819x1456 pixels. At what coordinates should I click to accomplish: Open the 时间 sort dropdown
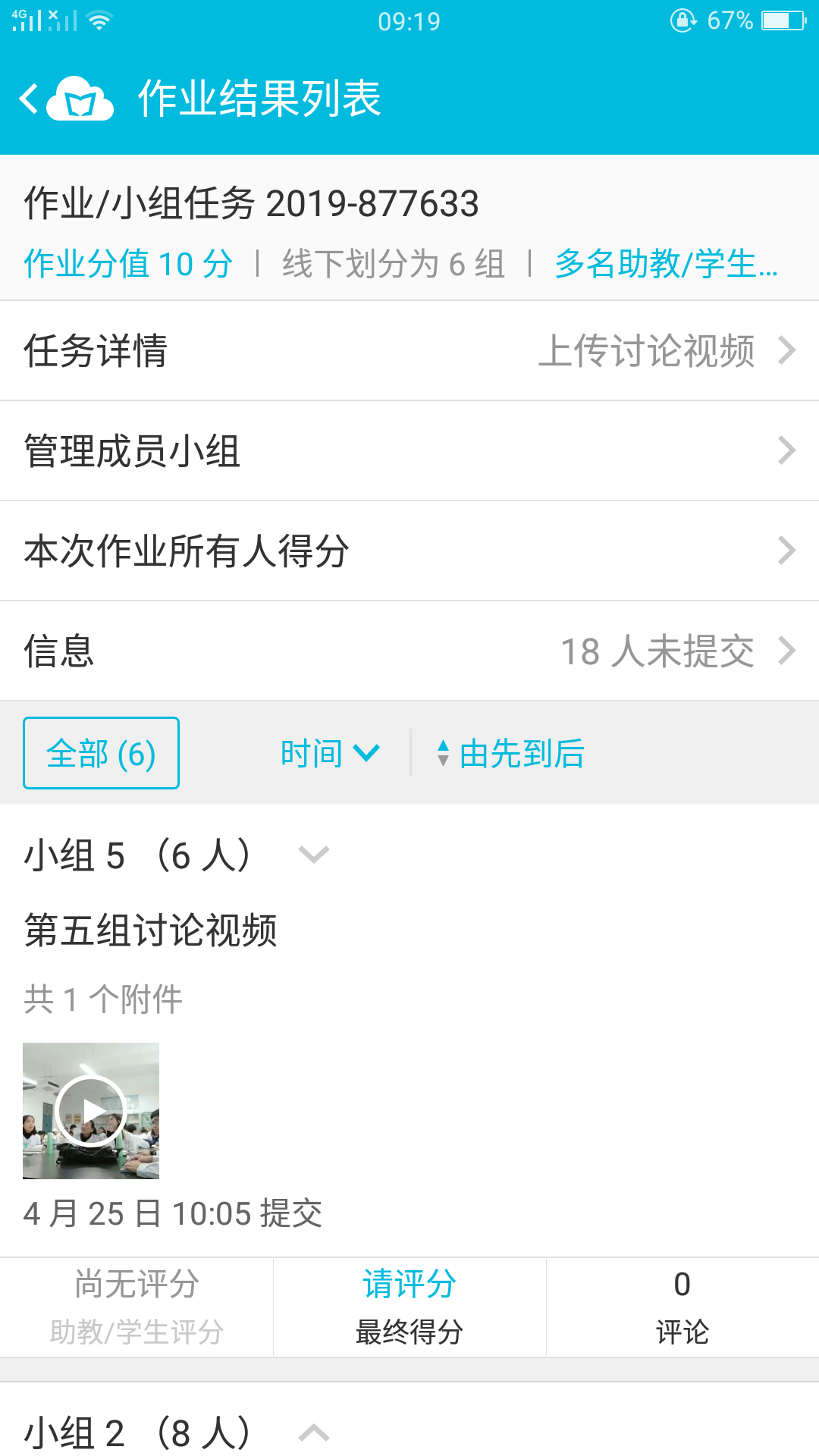329,753
